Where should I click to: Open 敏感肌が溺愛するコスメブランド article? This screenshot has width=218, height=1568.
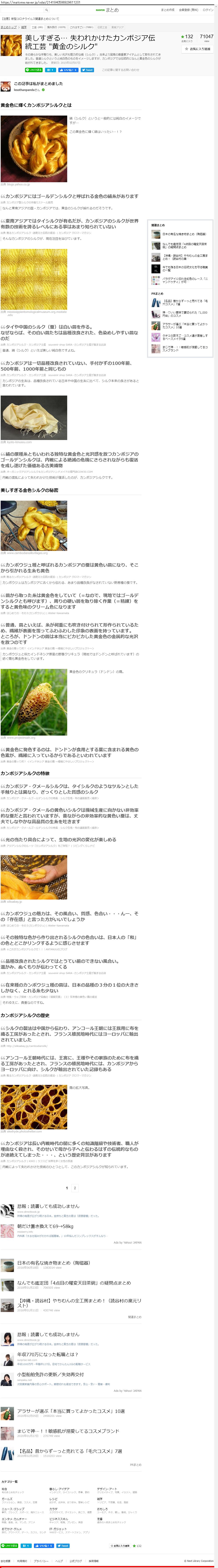68,1431
